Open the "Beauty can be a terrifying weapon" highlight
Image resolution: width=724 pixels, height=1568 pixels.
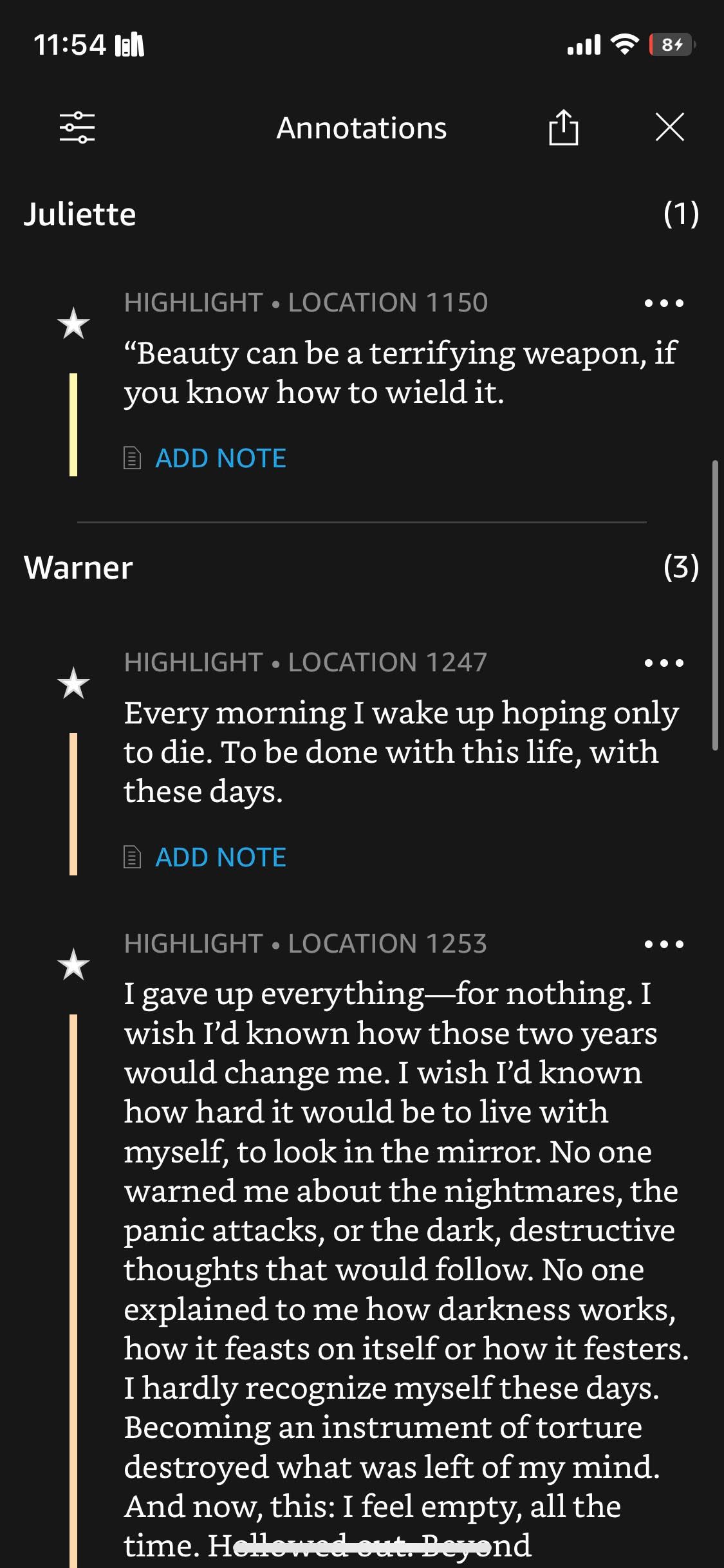coord(399,373)
